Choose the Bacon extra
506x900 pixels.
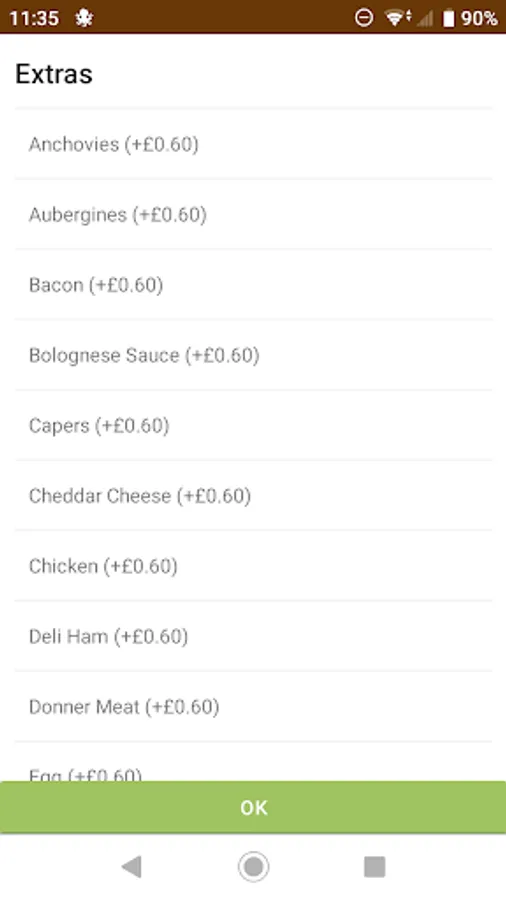[x=253, y=285]
